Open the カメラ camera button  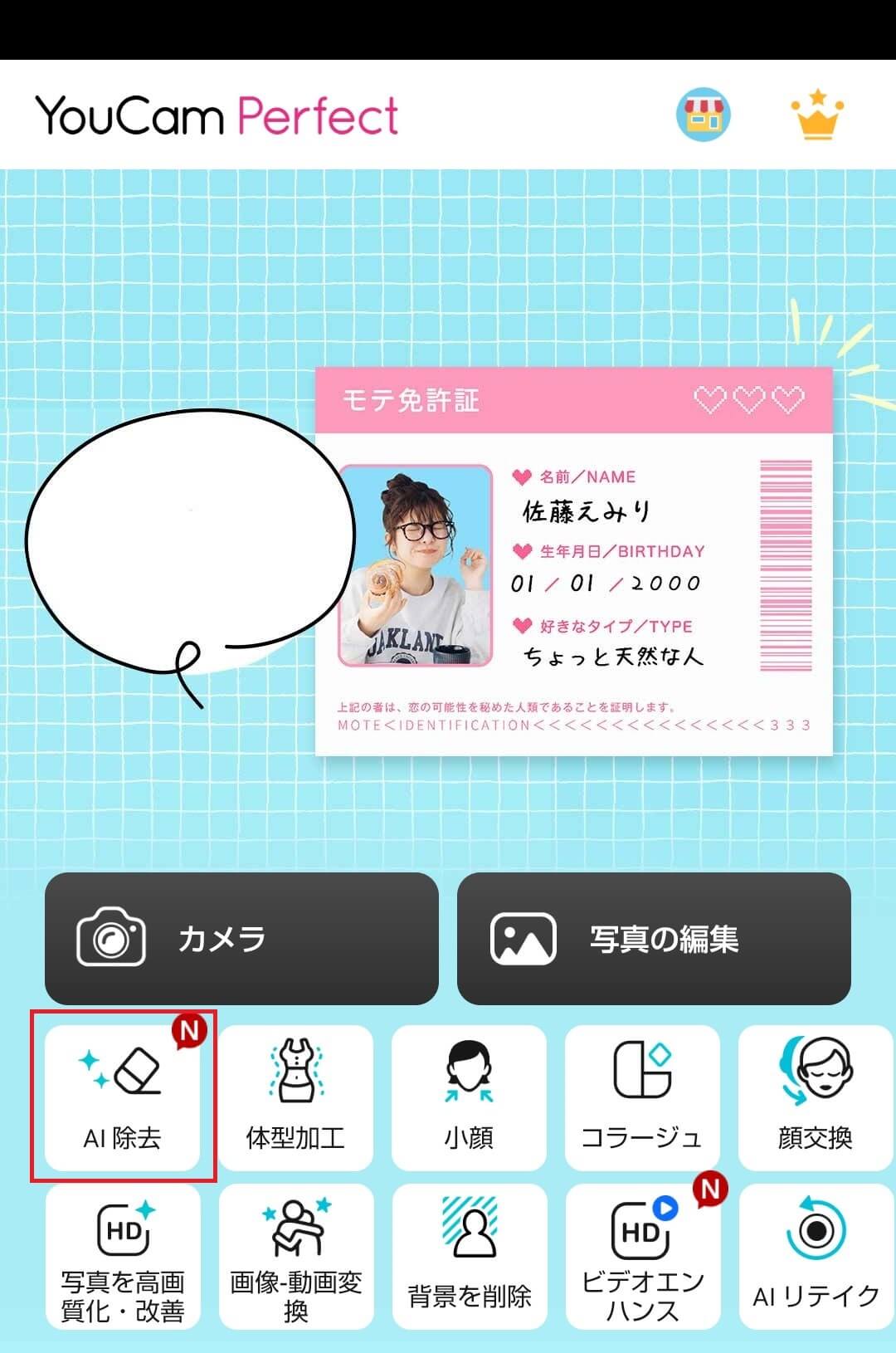pos(241,939)
